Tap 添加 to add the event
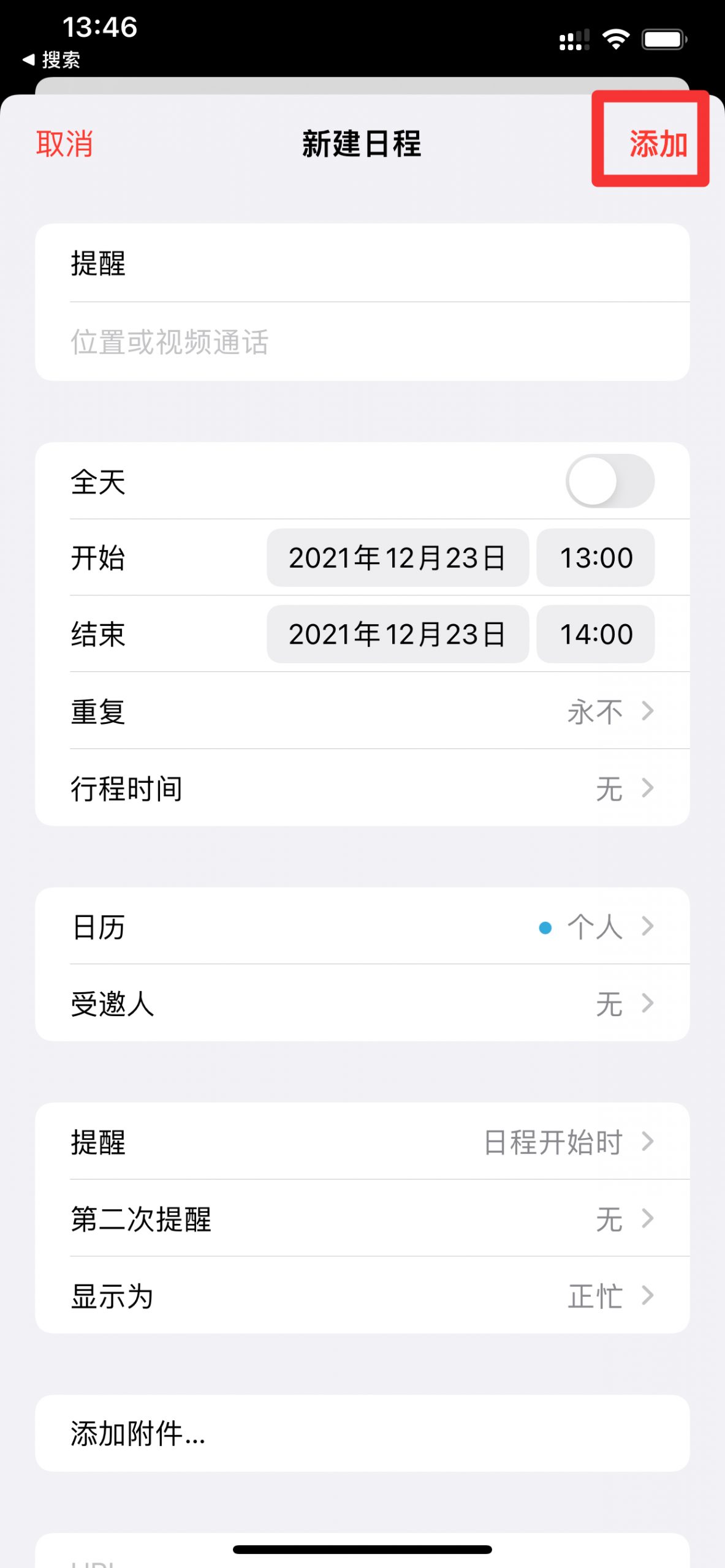725x1568 pixels. tap(658, 144)
